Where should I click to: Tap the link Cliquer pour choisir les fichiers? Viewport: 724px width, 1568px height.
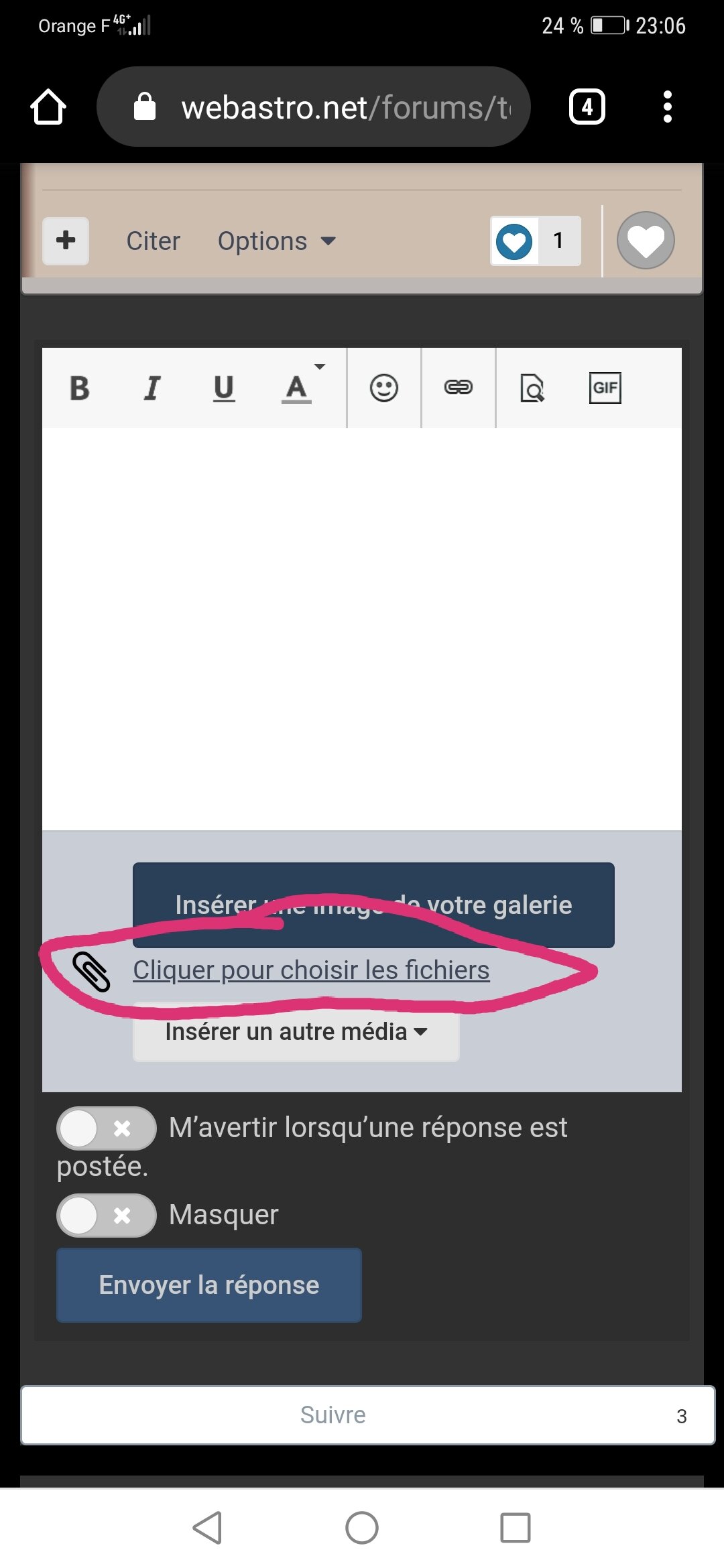[x=311, y=970]
